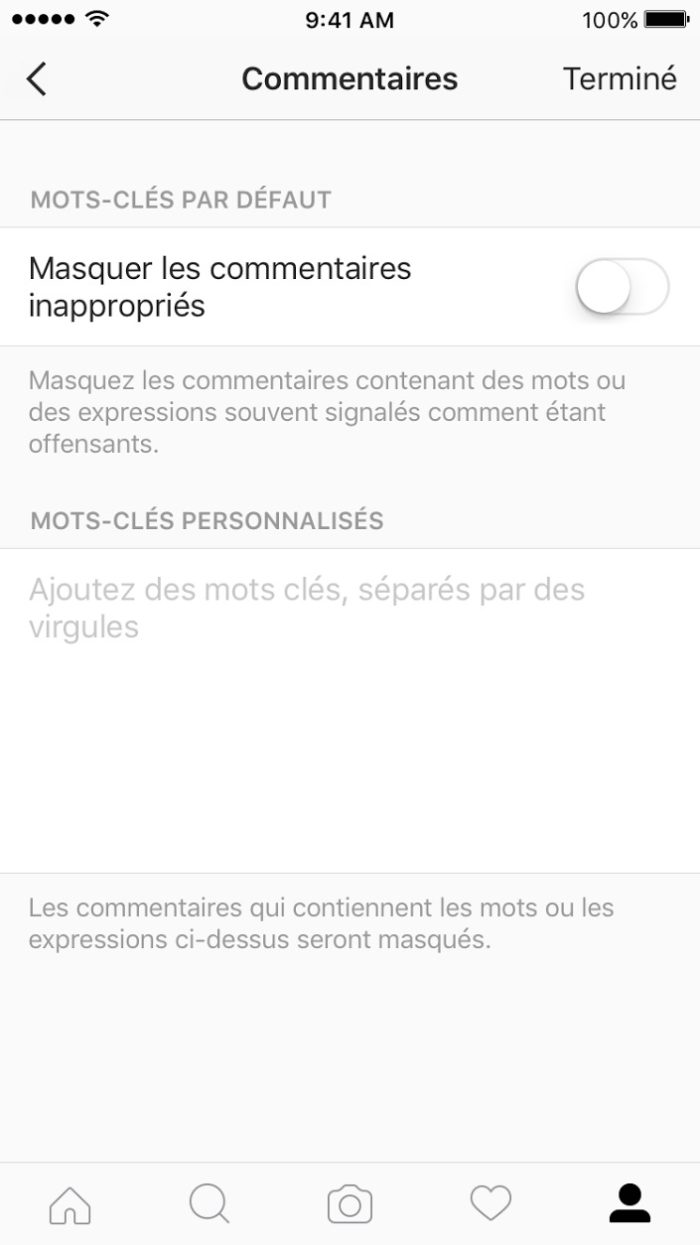Open the home feed tab

point(70,1204)
